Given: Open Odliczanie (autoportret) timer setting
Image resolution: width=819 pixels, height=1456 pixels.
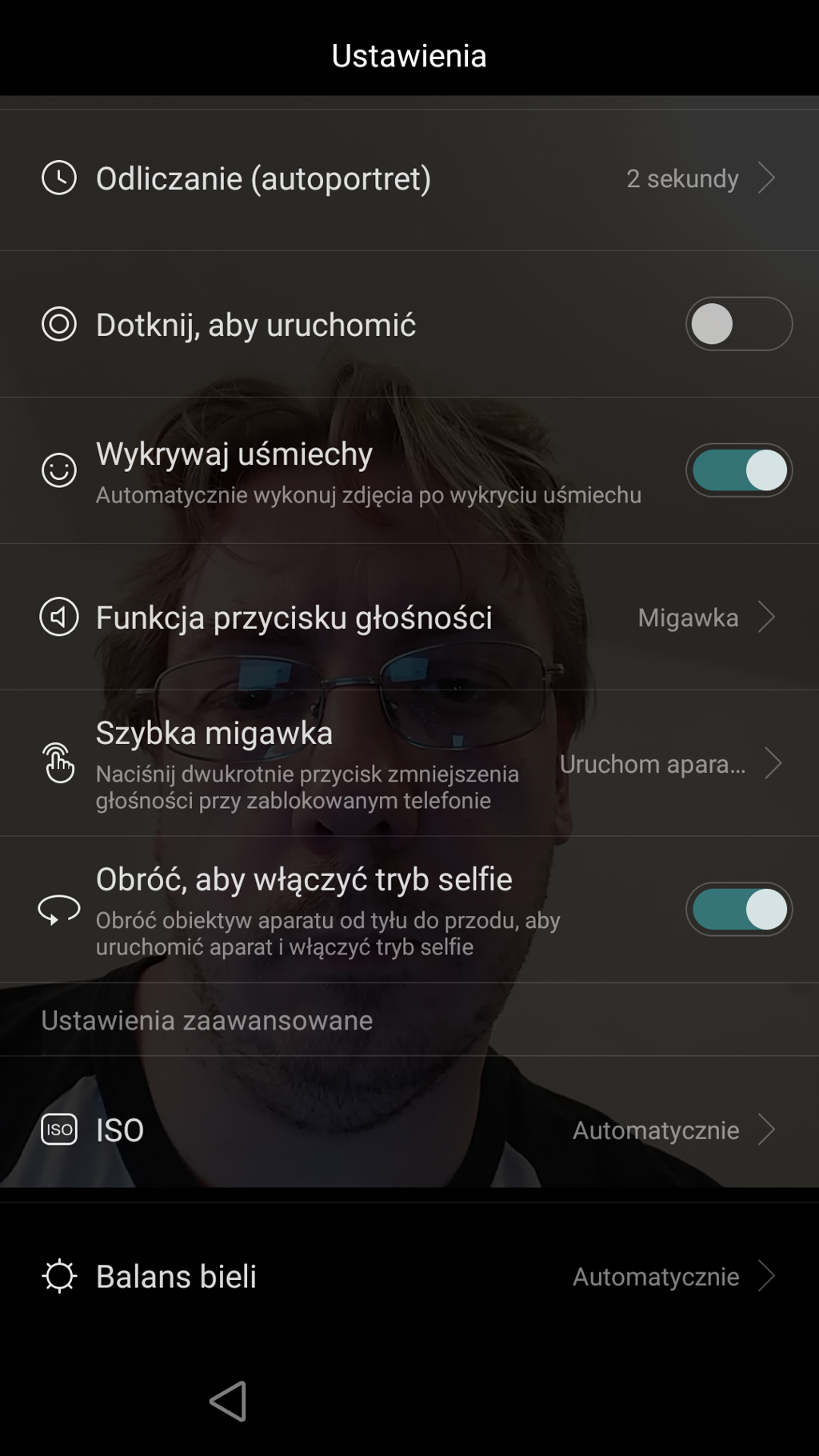Looking at the screenshot, I should pos(408,178).
